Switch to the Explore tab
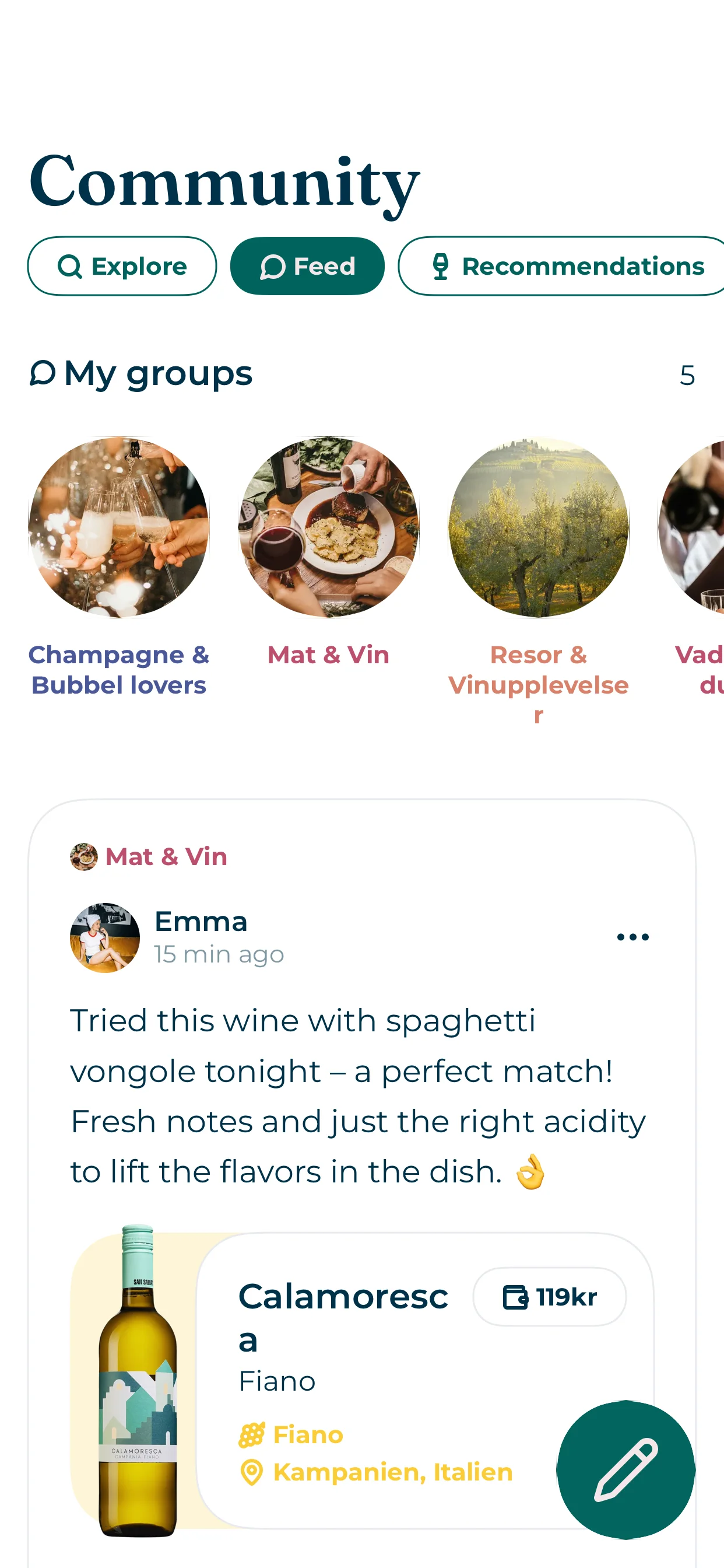The height and width of the screenshot is (1568, 724). click(x=122, y=266)
